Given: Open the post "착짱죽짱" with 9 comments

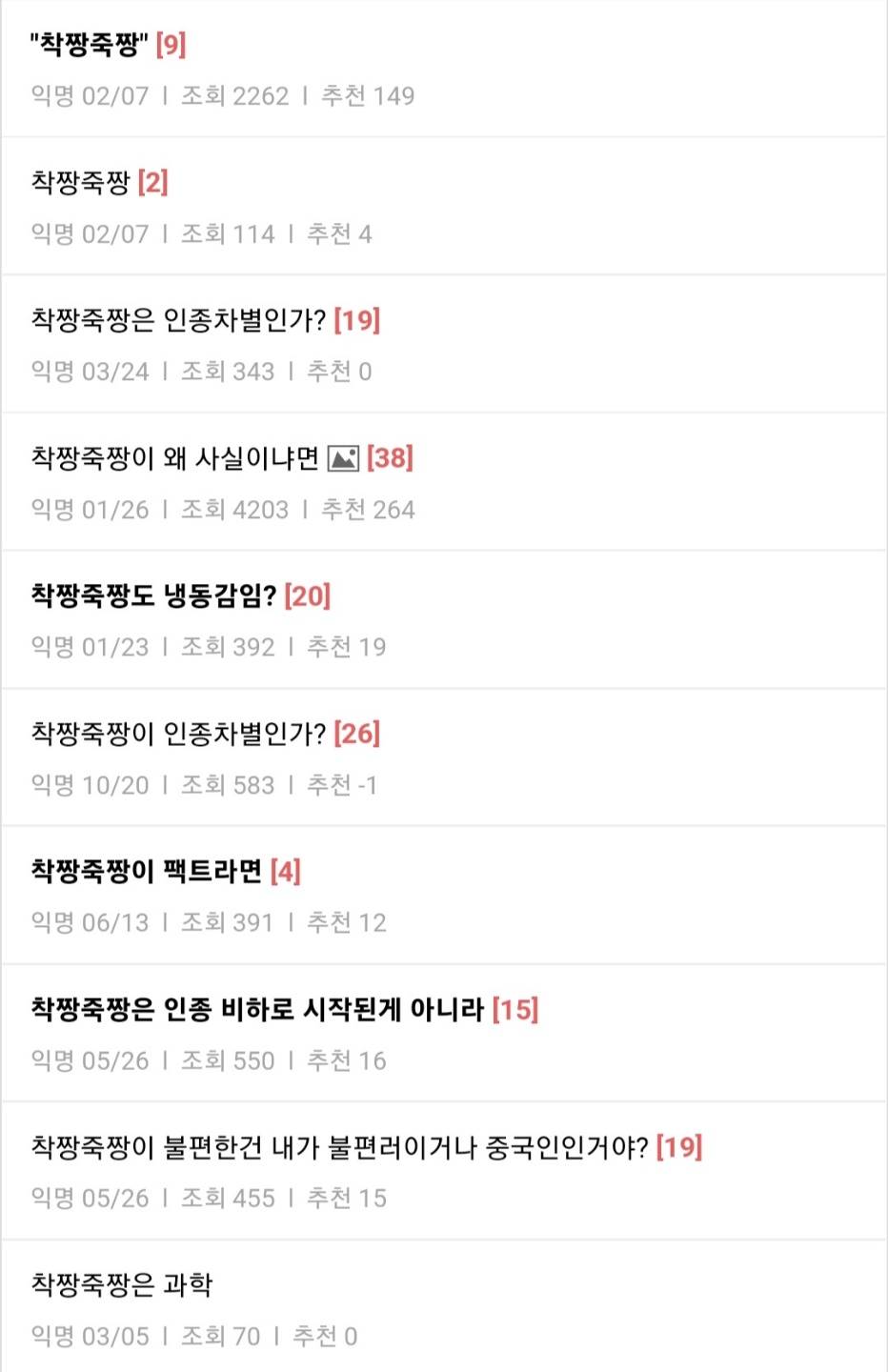Looking at the screenshot, I should click(x=90, y=45).
